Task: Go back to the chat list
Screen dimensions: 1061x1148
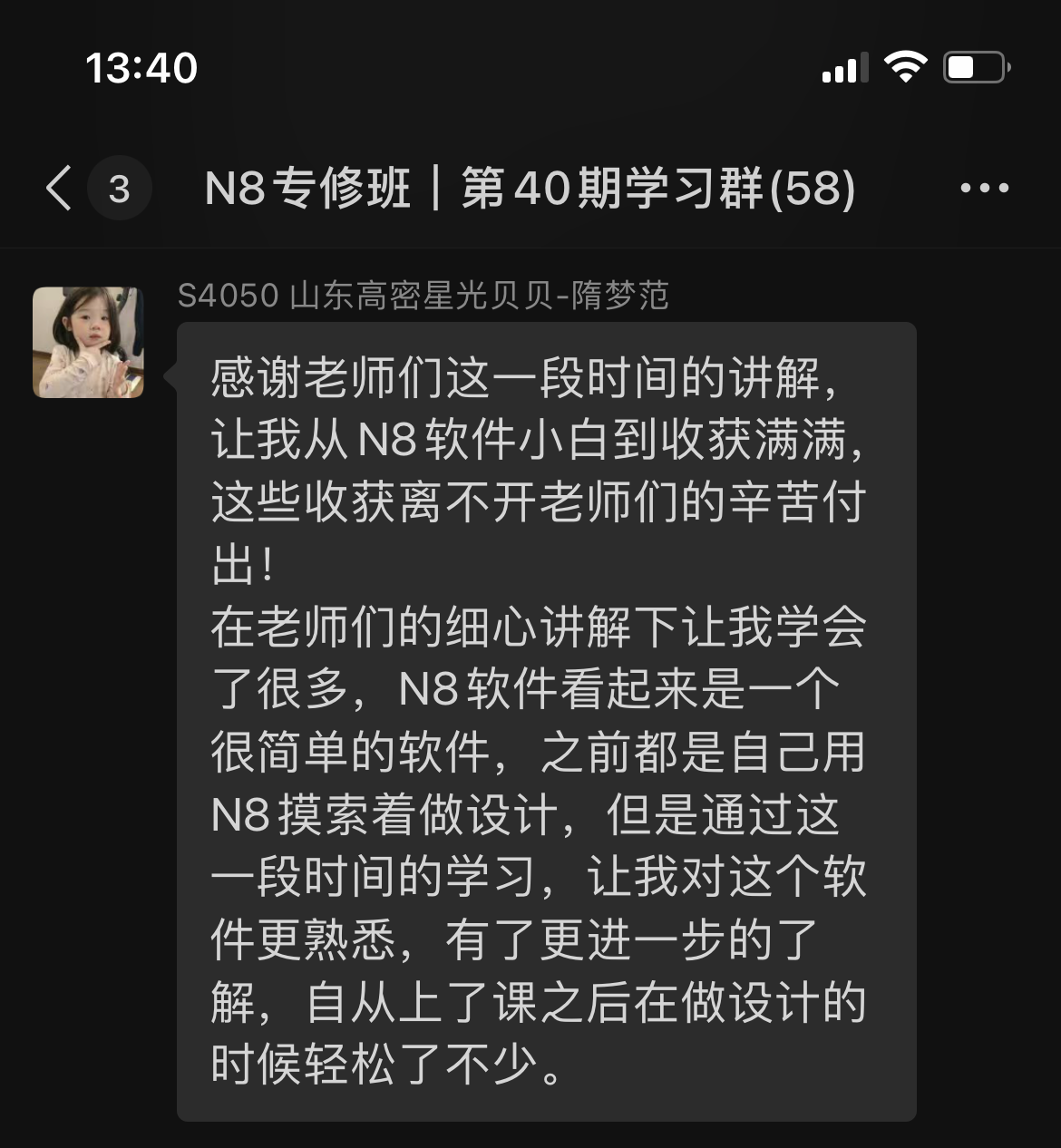Action: pos(60,189)
